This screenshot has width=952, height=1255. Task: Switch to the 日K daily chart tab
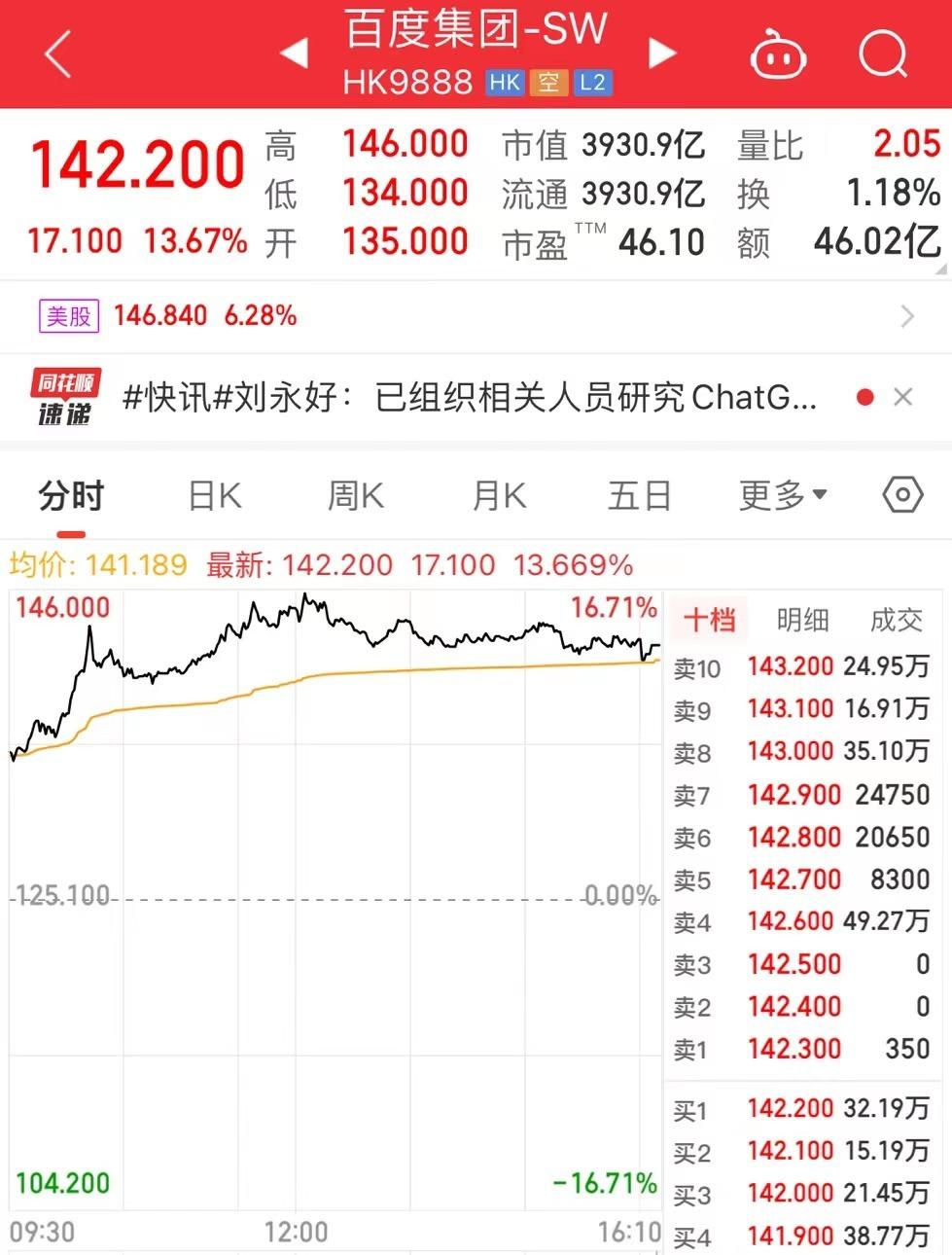pyautogui.click(x=214, y=494)
